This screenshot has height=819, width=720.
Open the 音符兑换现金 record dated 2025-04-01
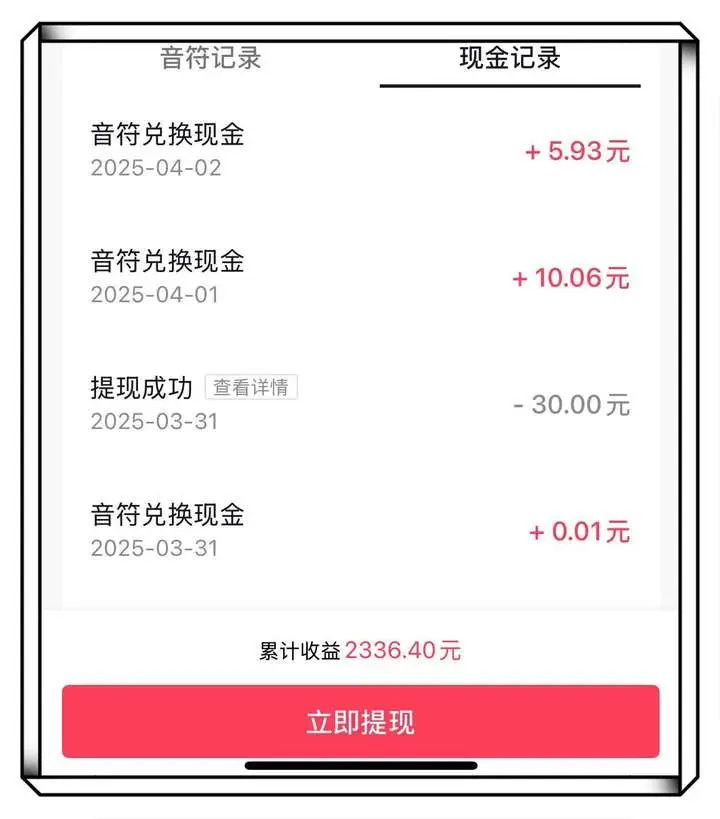170,263
